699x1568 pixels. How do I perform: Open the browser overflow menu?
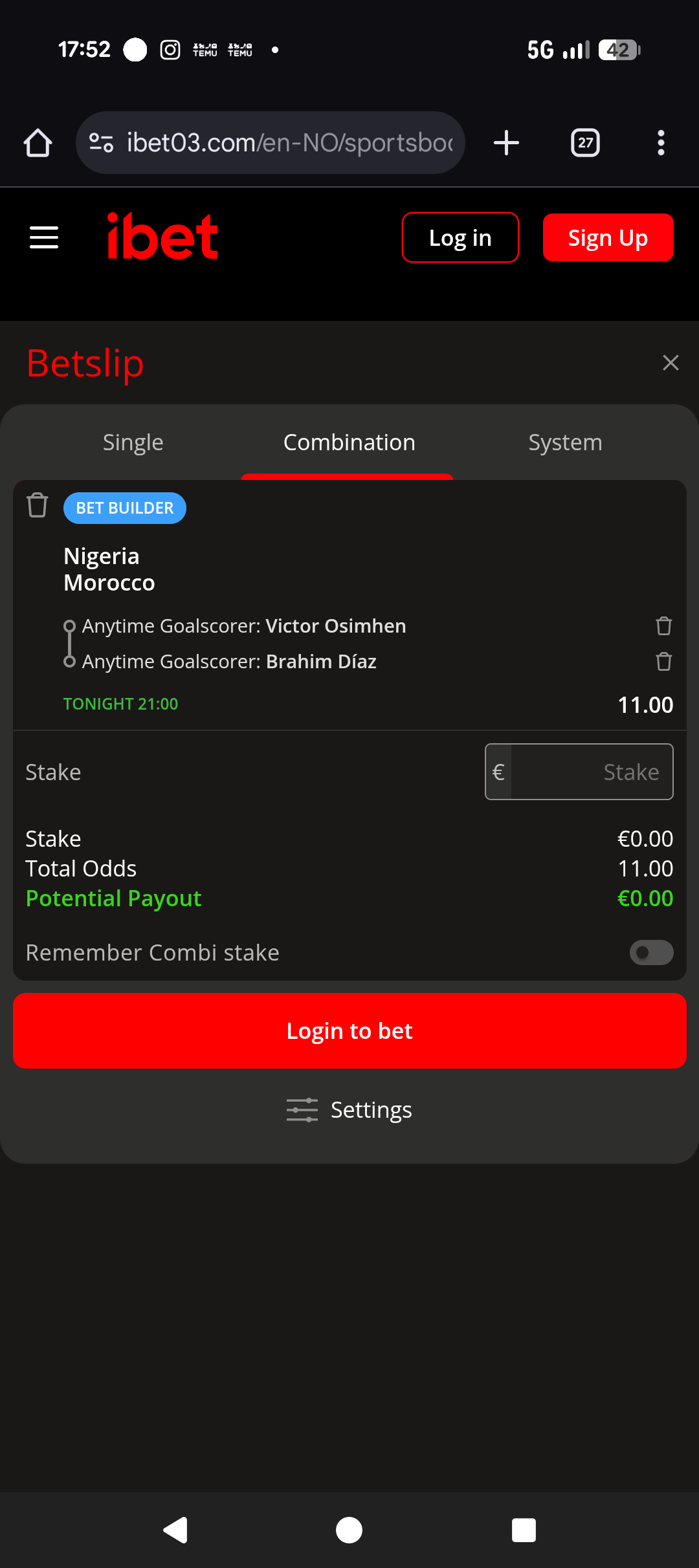tap(661, 143)
